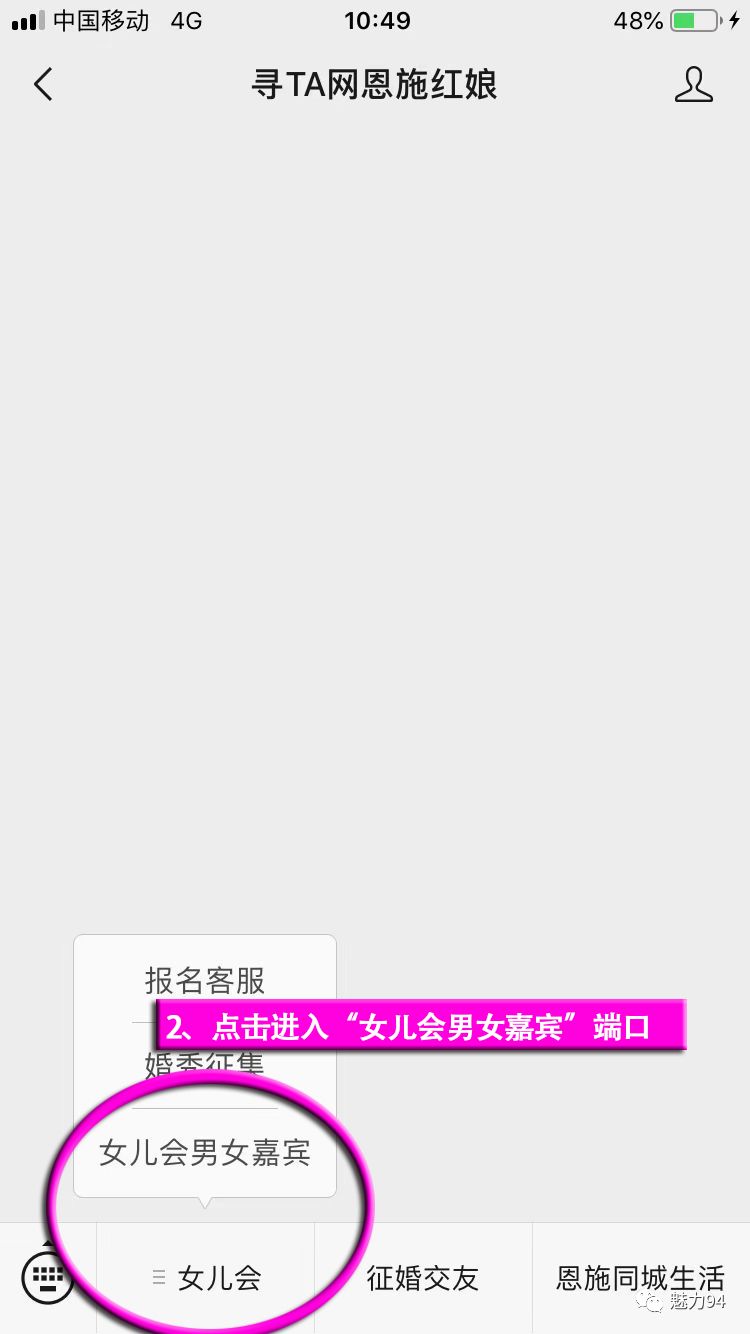Open 女儿会男女嘉宾 entry
This screenshot has height=1334, width=750.
(x=205, y=1152)
